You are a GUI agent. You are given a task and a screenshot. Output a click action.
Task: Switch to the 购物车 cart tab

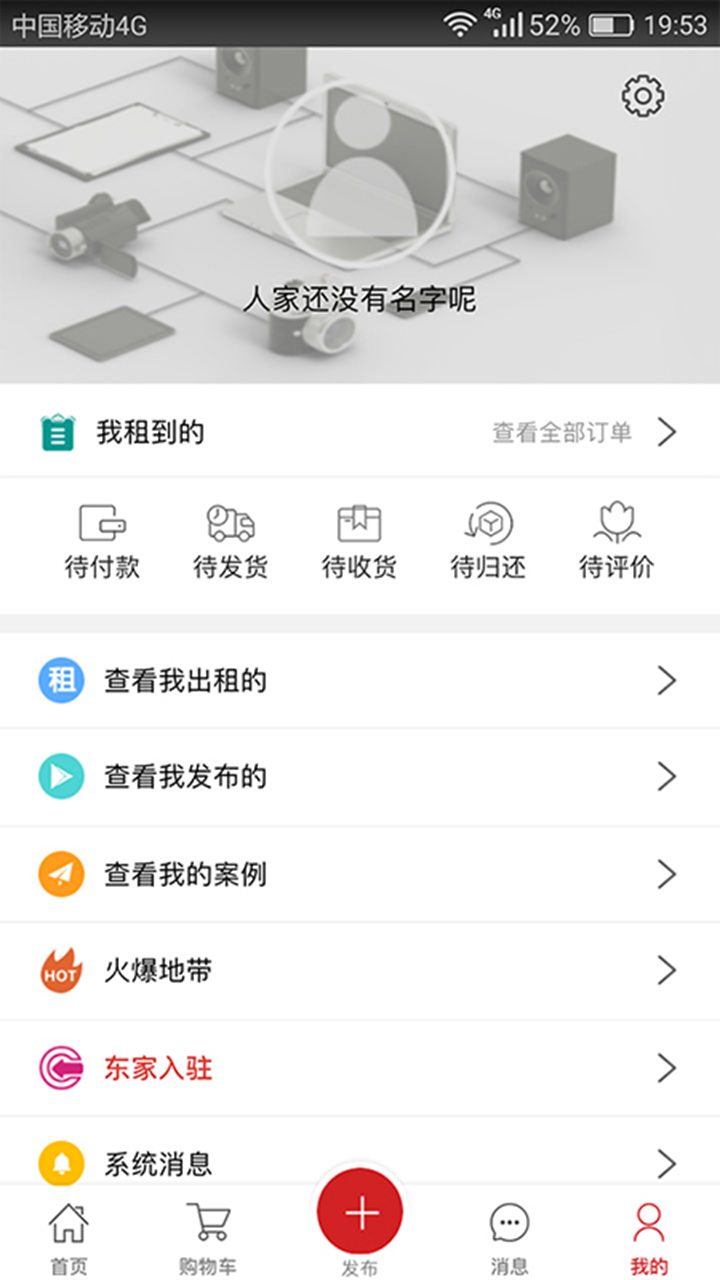(208, 1238)
